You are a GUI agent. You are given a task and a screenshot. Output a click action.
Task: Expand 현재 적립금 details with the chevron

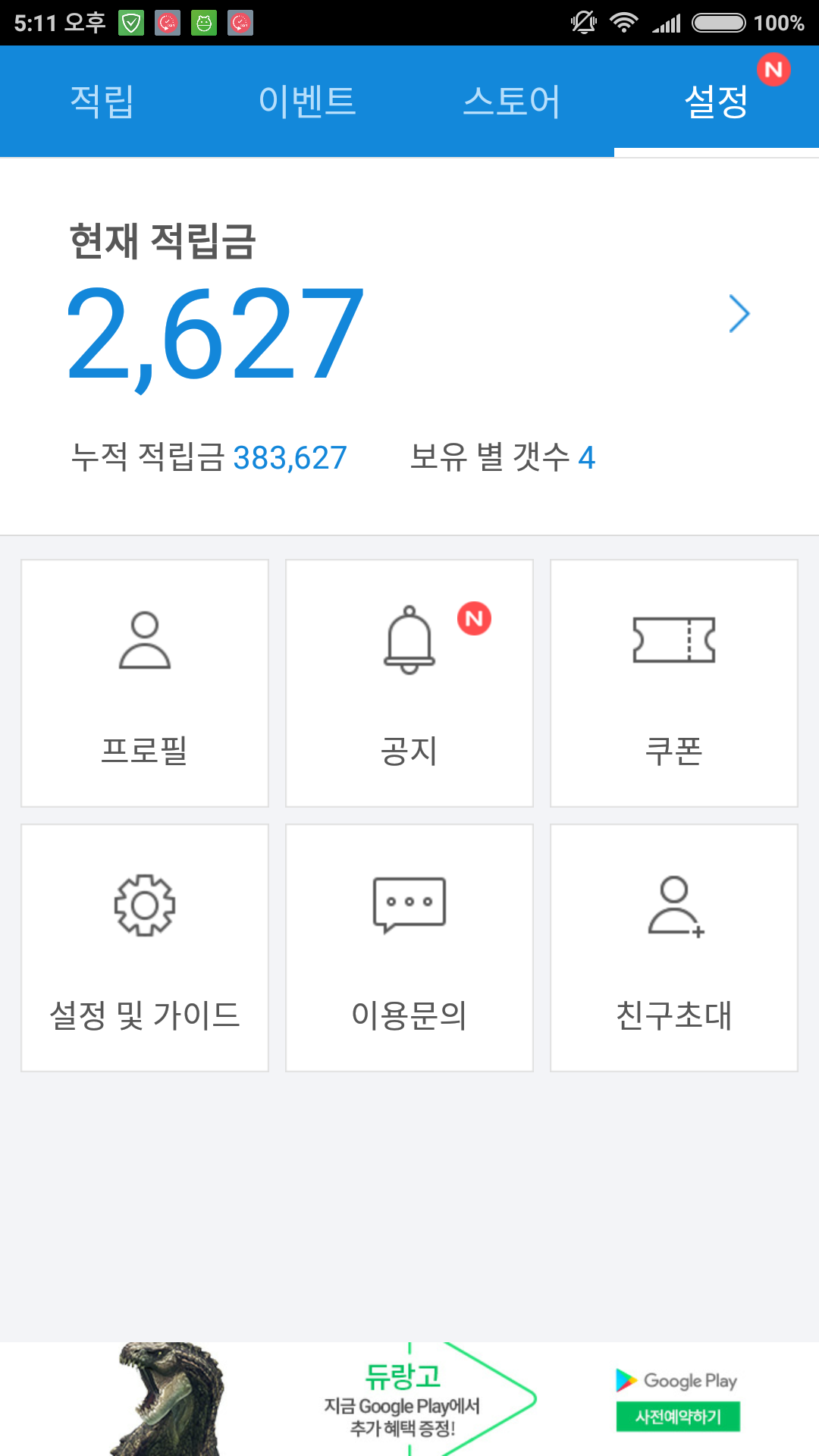coord(739,314)
